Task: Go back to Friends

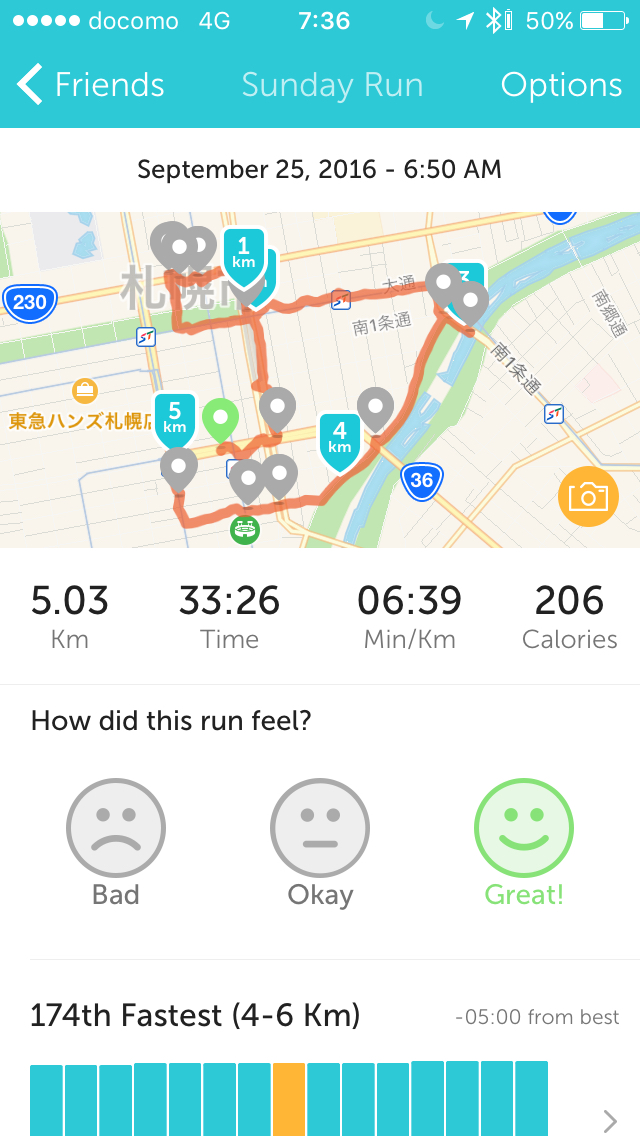Action: pyautogui.click(x=90, y=85)
